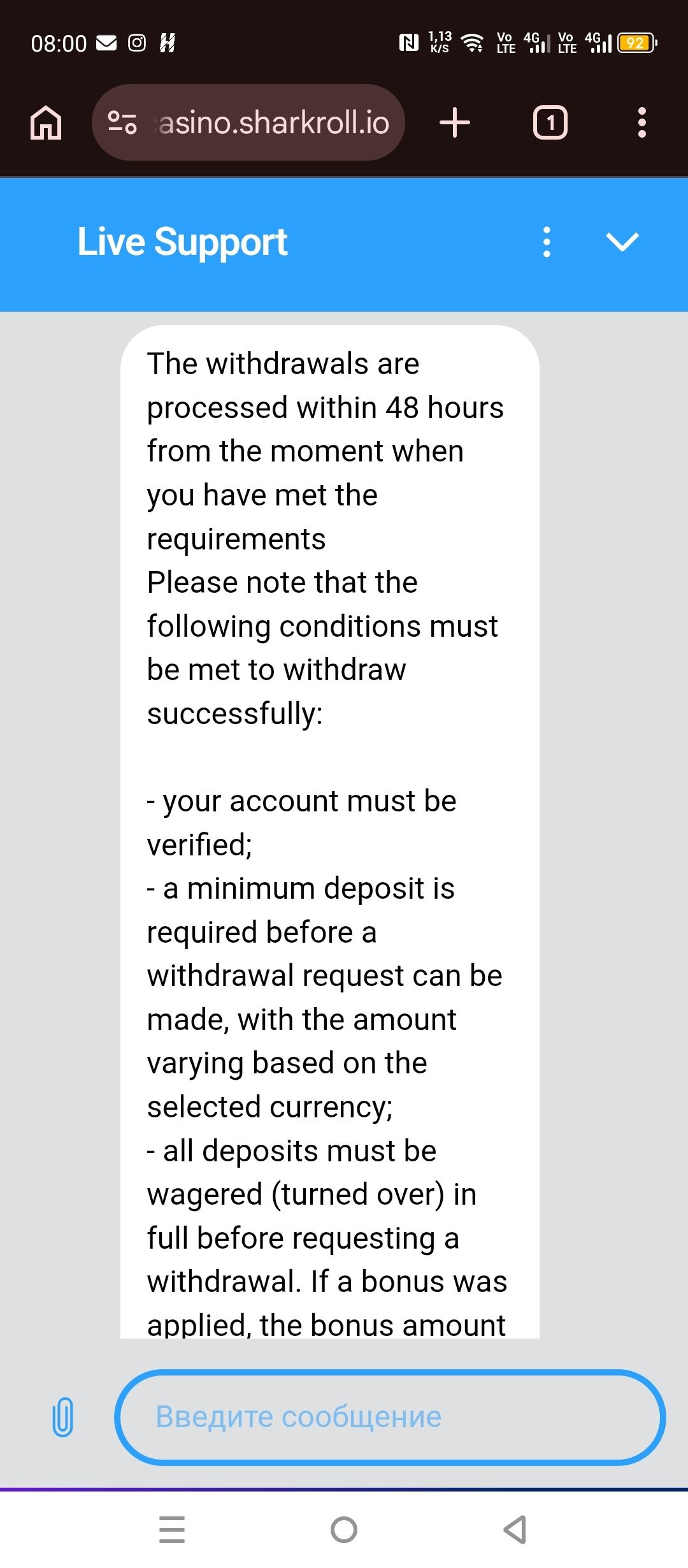Focus the message input field
Image resolution: width=688 pixels, height=1568 pixels.
(390, 1417)
